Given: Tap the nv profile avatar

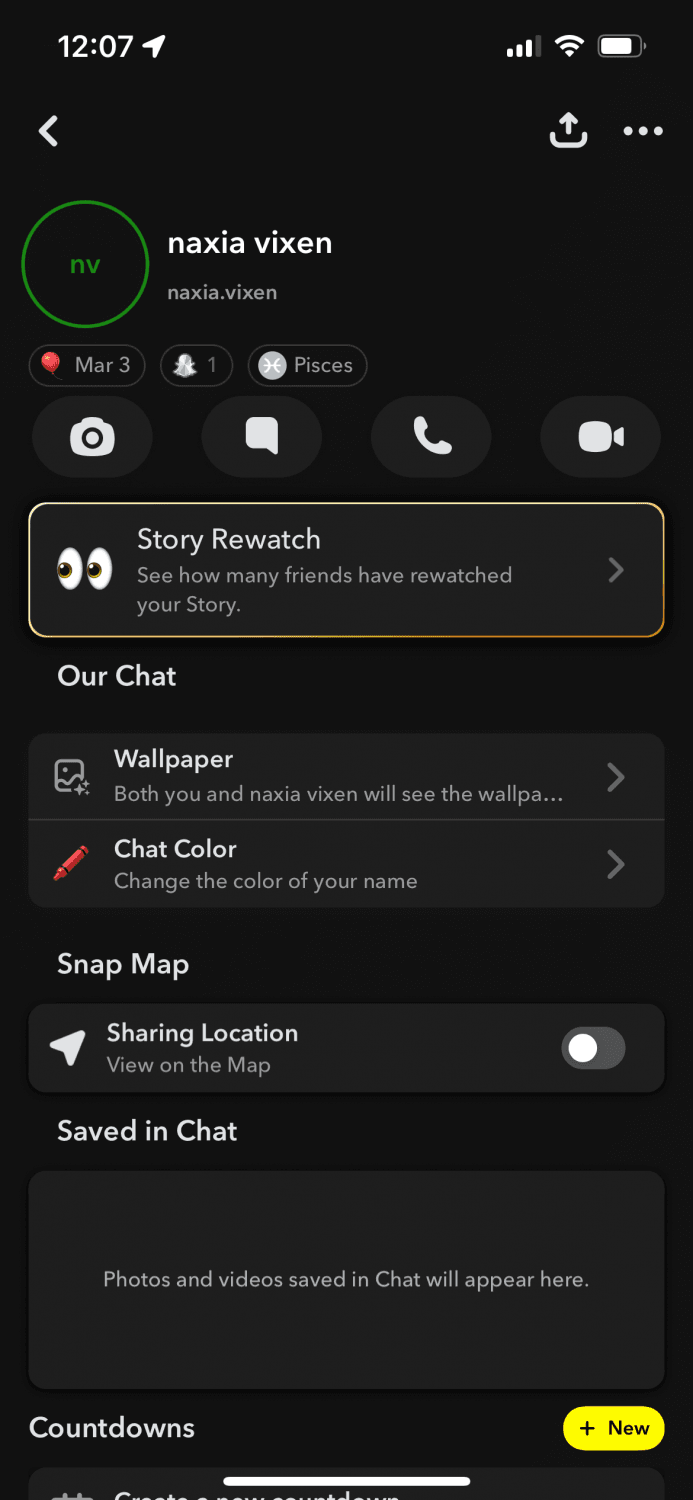Looking at the screenshot, I should coord(85,265).
